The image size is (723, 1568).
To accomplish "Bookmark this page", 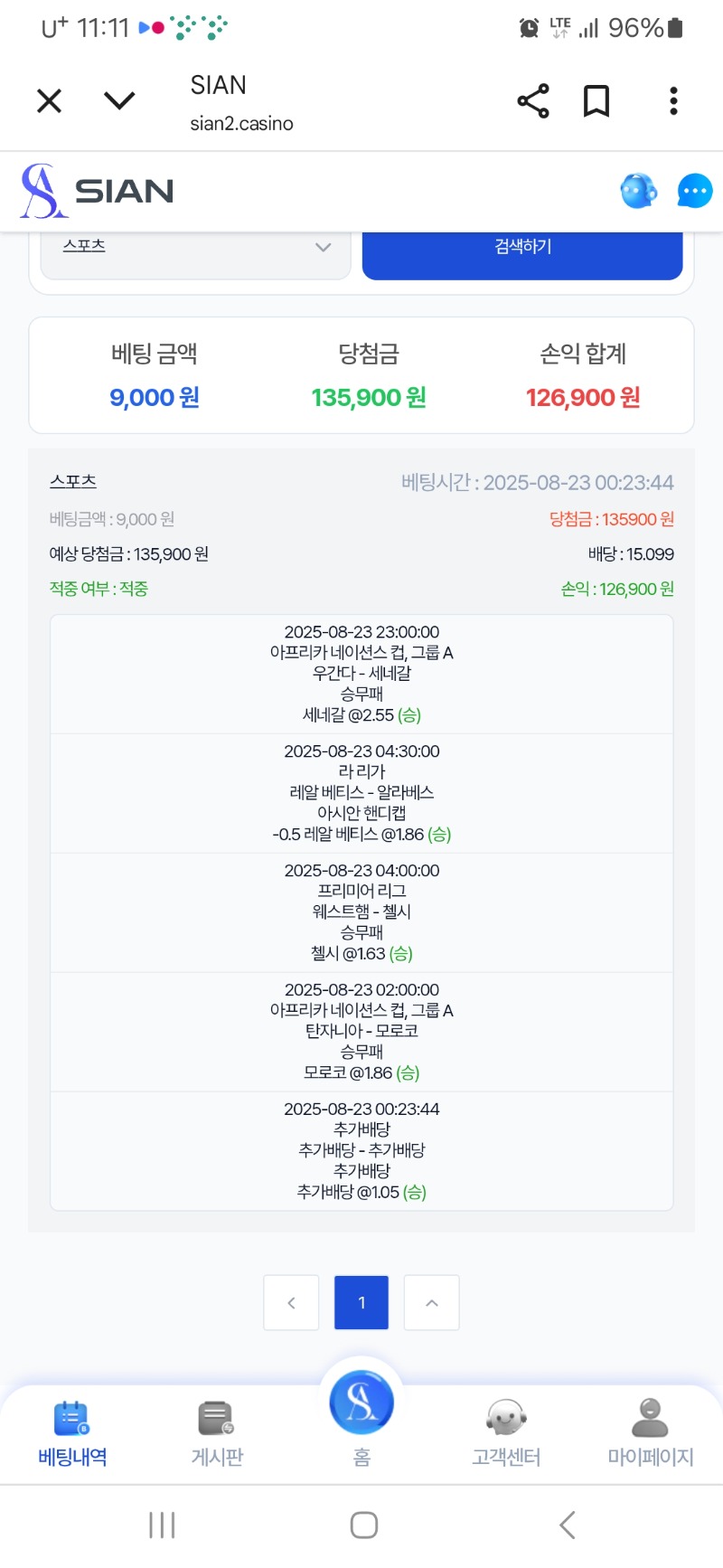I will tap(596, 101).
